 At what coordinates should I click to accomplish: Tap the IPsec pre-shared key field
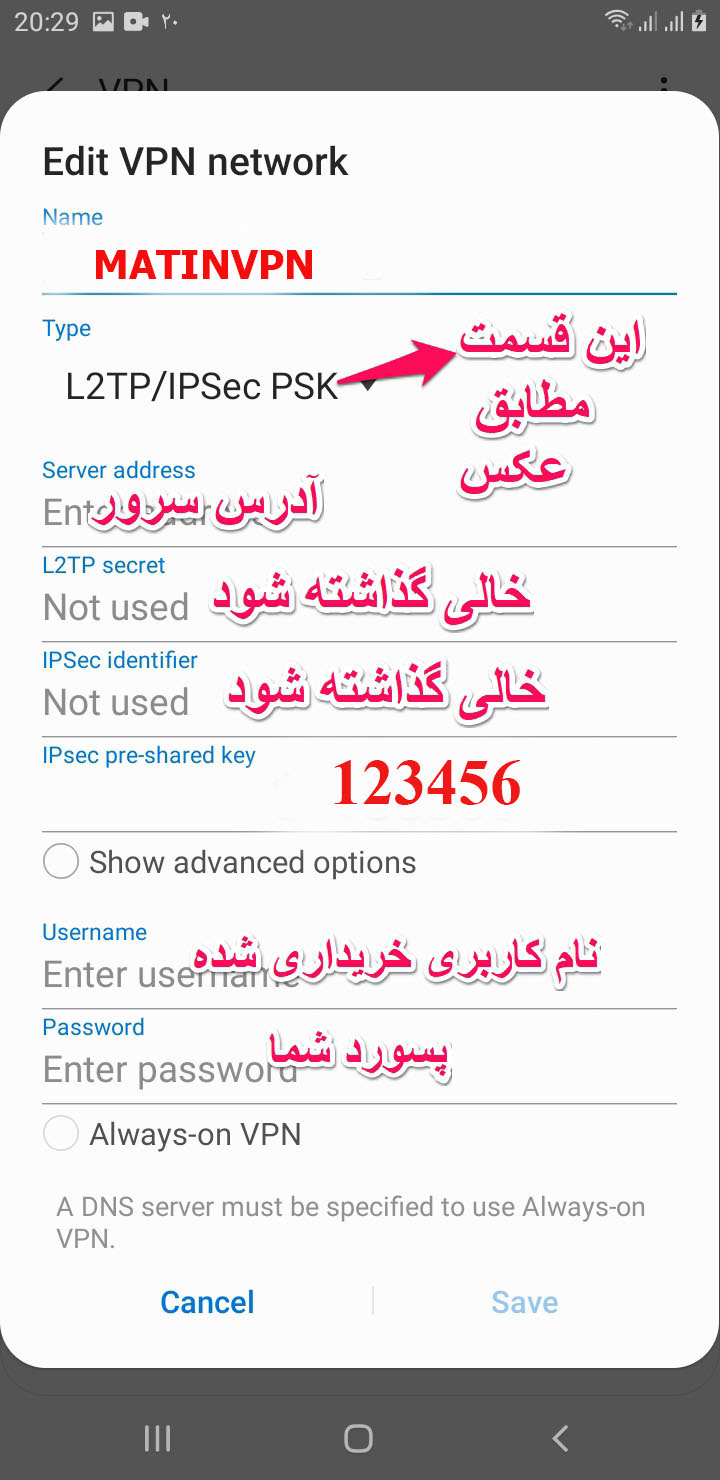(358, 797)
